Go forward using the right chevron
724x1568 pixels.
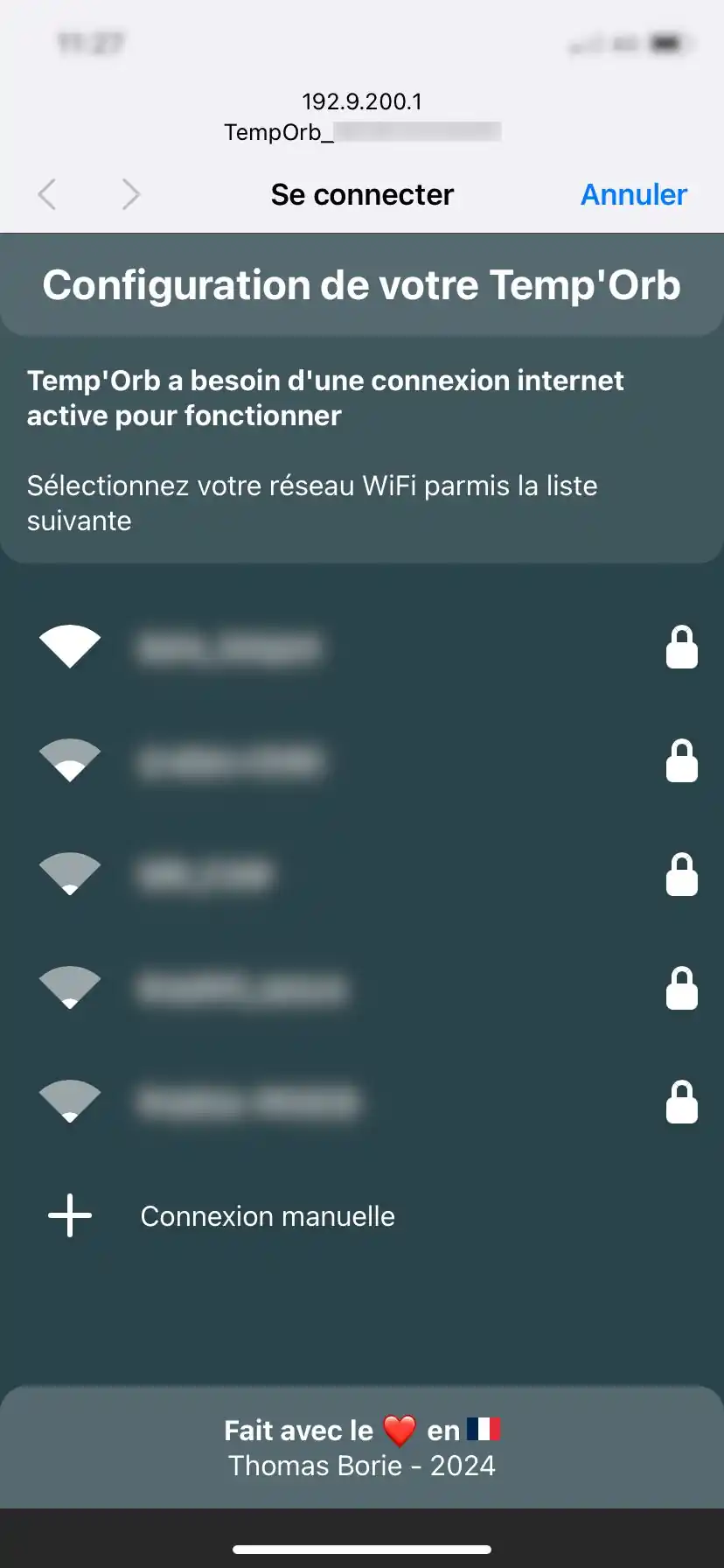pos(130,194)
